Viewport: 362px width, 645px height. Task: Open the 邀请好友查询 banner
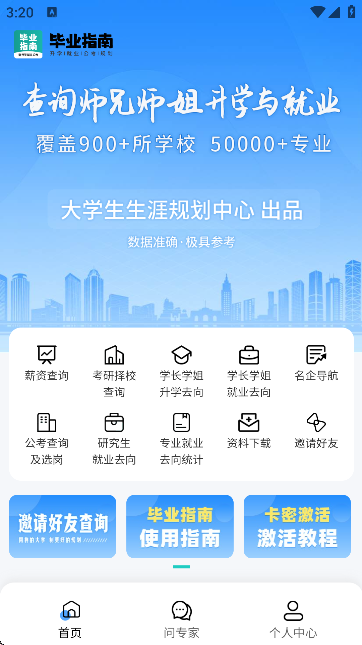point(63,527)
